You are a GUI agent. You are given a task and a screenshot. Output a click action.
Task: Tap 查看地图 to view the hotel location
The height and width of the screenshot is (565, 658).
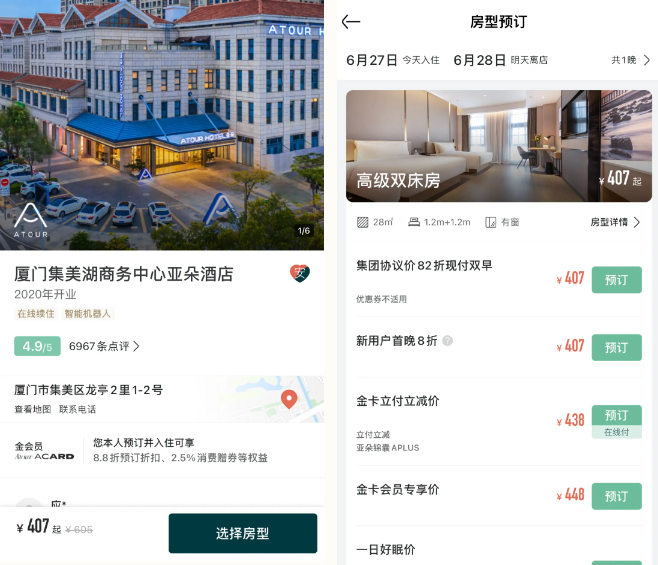32,409
